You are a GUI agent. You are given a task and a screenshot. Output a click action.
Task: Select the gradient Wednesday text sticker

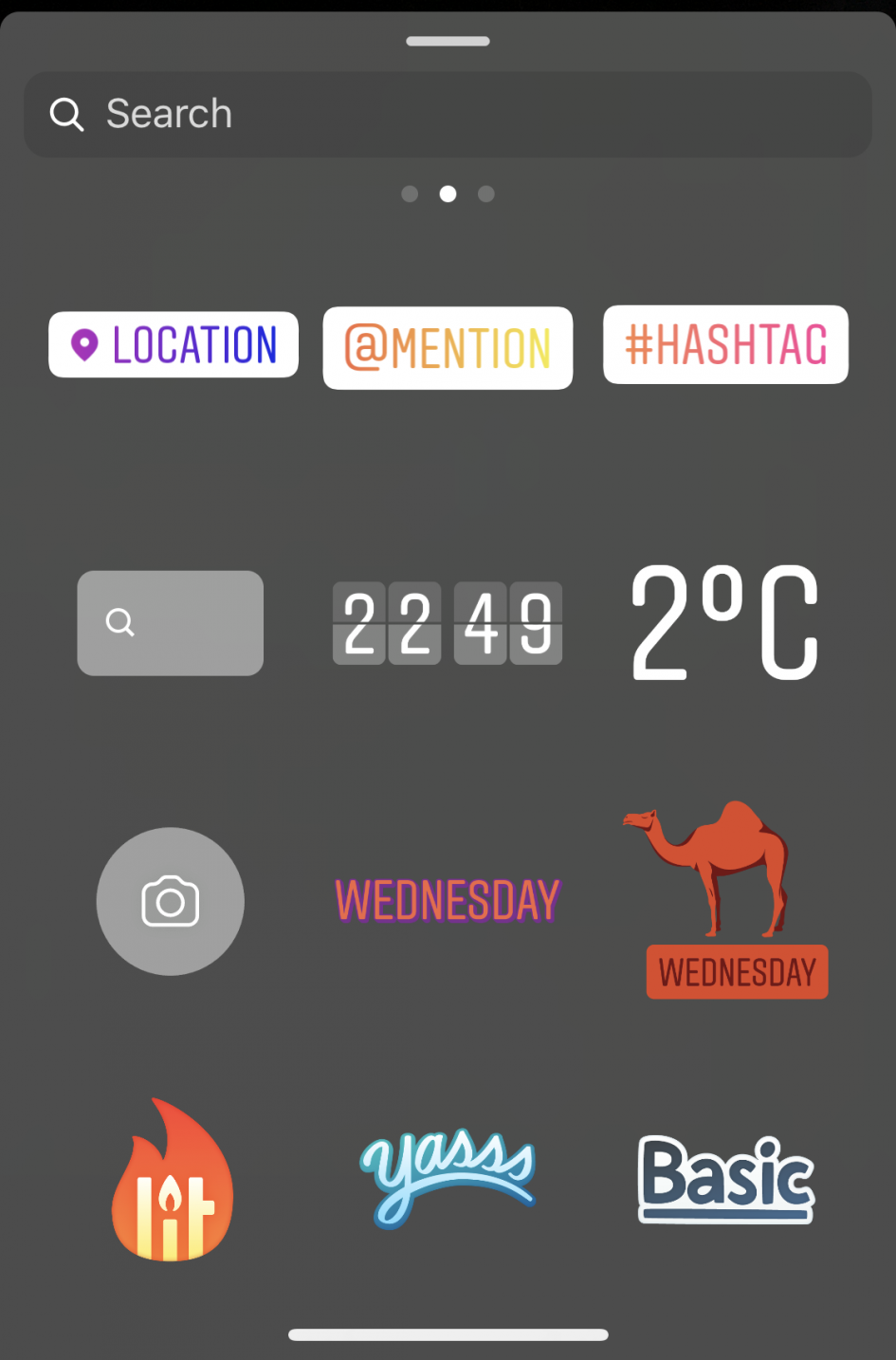448,901
